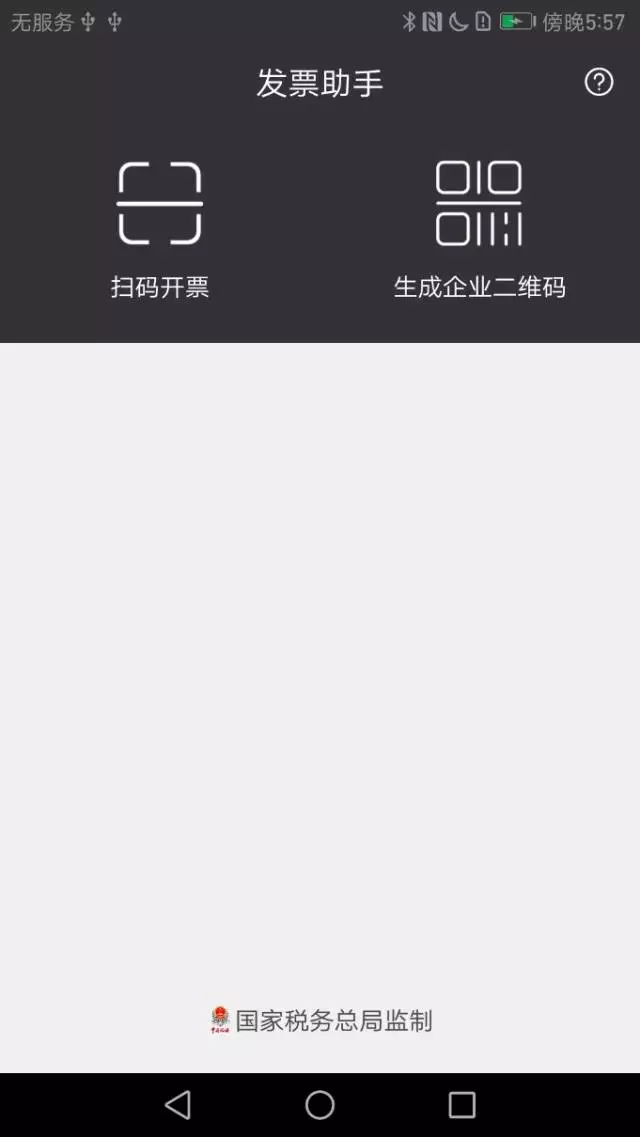Return to the home screen
Image resolution: width=640 pixels, height=1137 pixels.
[320, 1104]
